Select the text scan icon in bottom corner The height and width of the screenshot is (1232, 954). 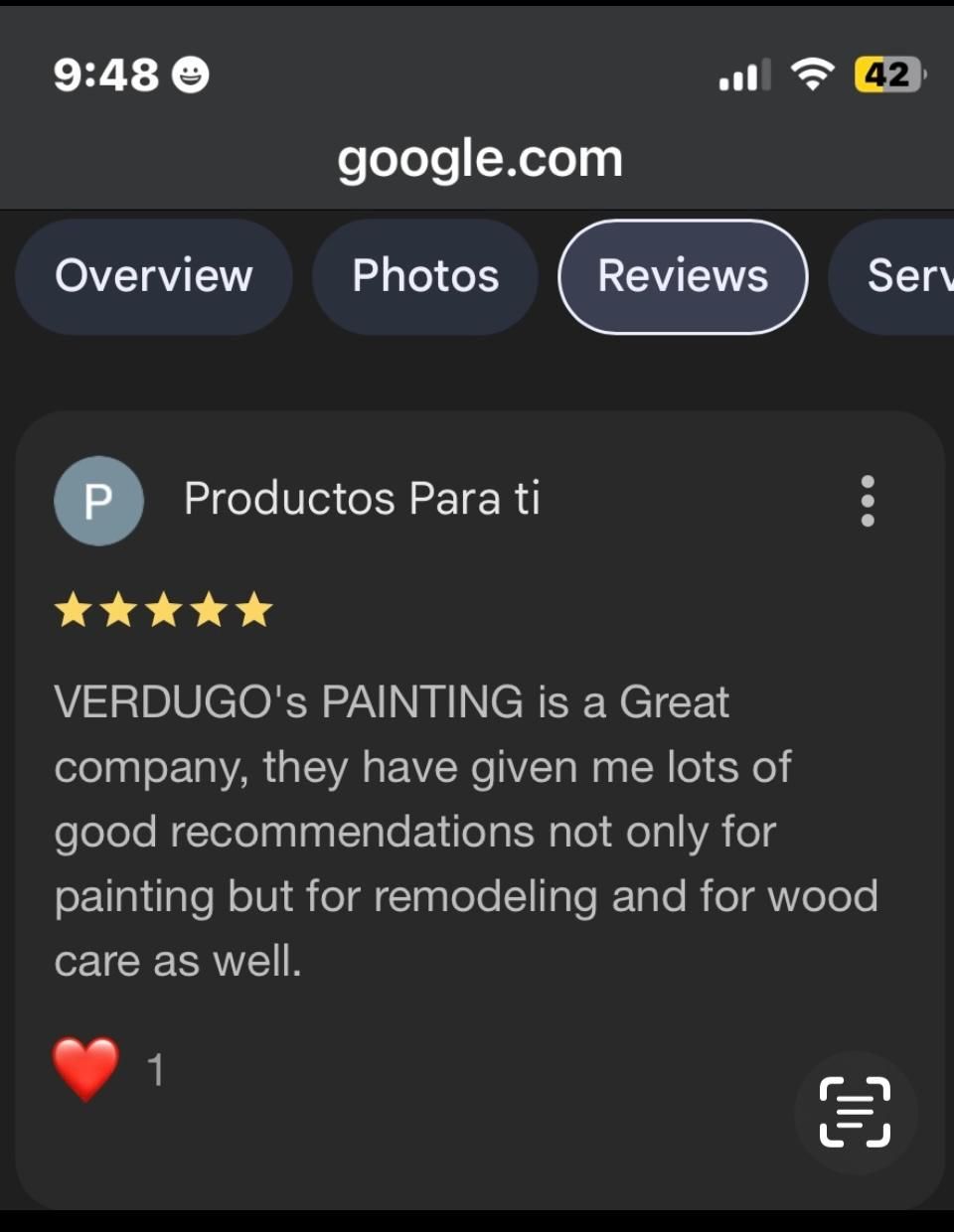pyautogui.click(x=855, y=1113)
